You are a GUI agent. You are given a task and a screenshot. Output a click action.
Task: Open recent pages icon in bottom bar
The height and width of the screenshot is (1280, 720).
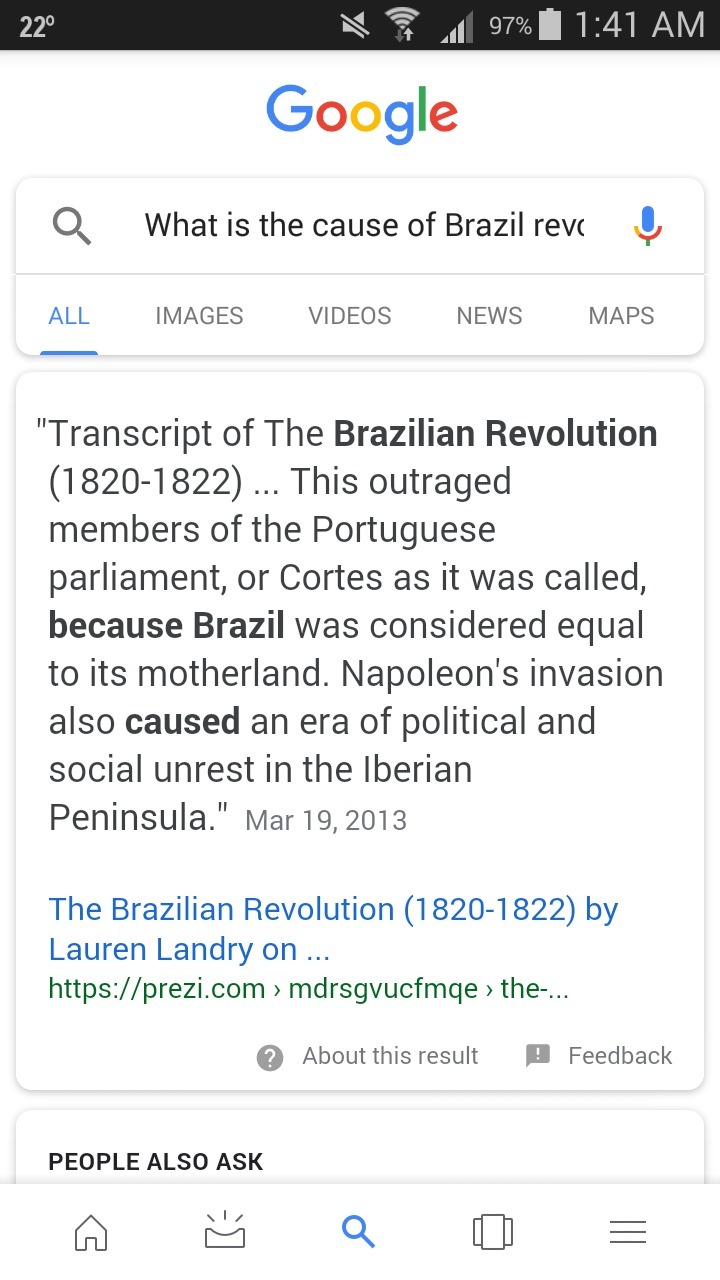click(x=493, y=1232)
